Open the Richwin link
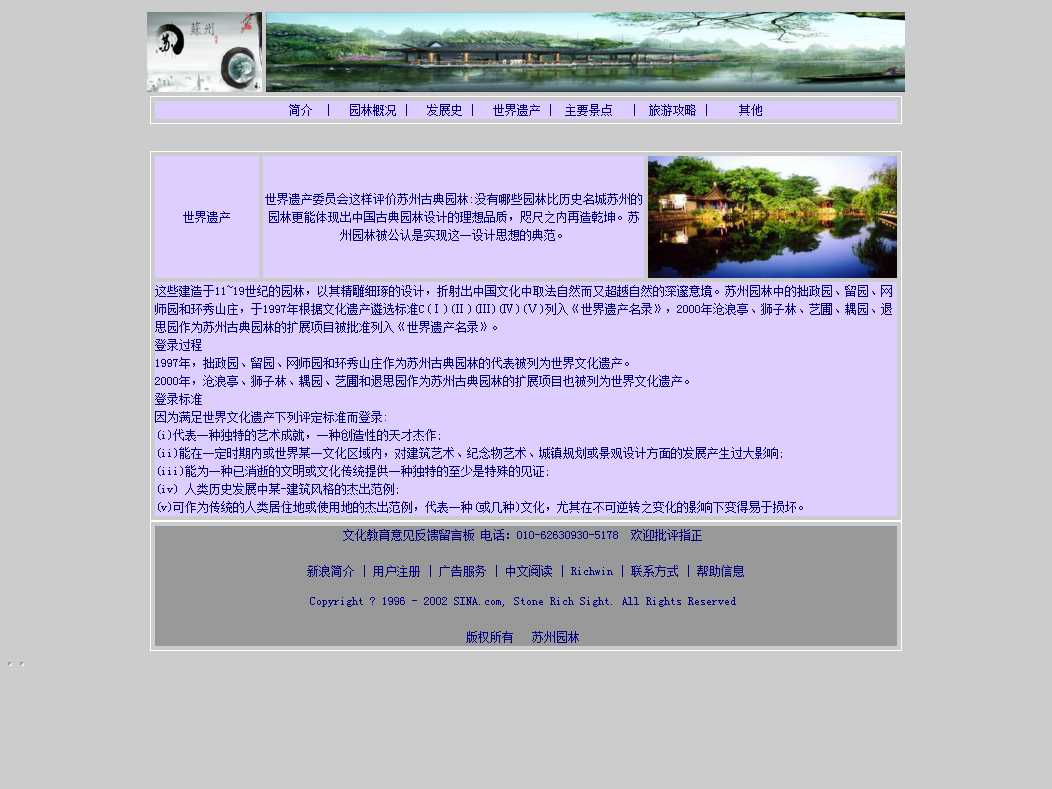This screenshot has height=789, width=1052. tap(591, 572)
